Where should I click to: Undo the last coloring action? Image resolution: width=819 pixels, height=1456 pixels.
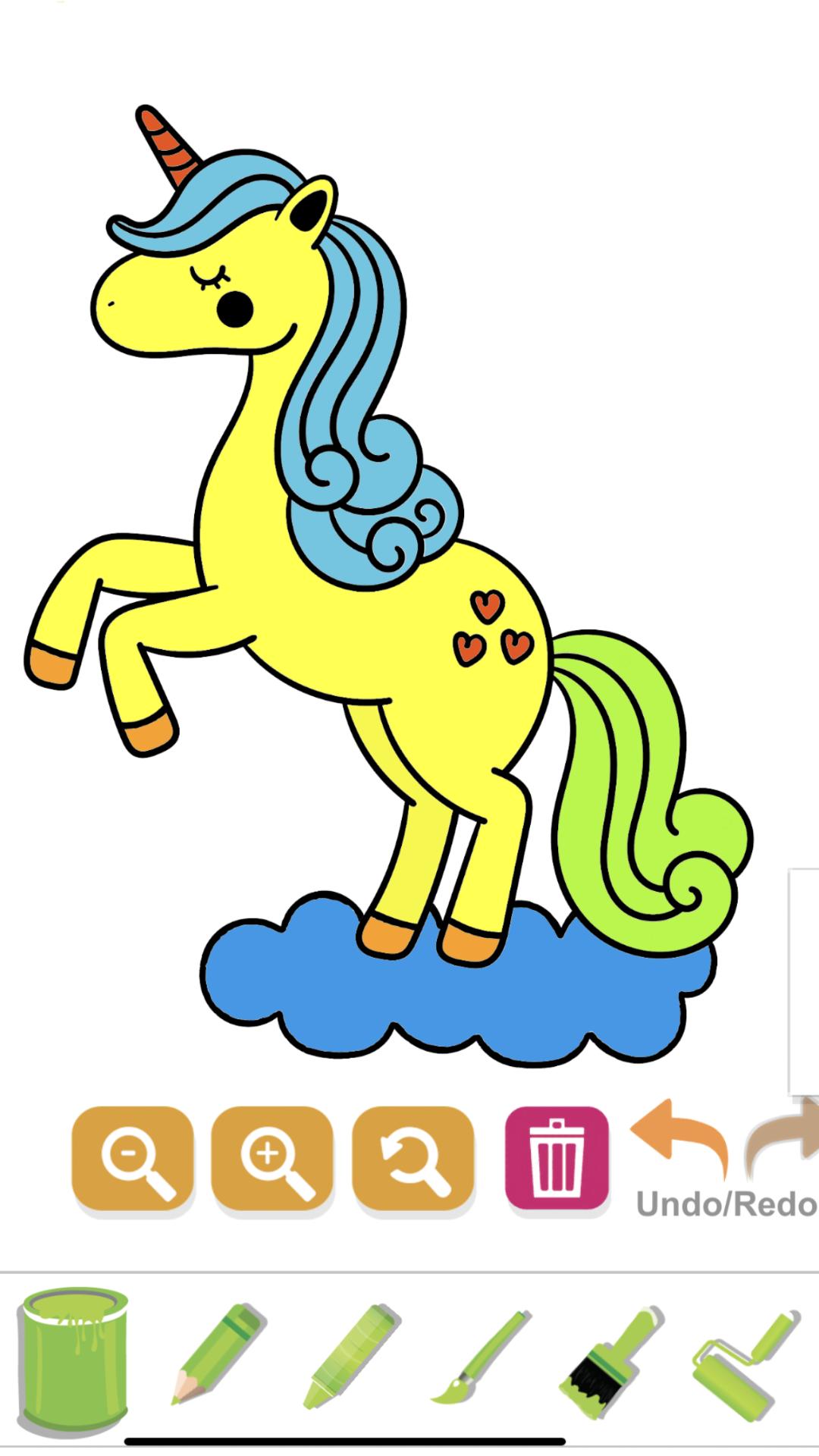[x=679, y=1137]
